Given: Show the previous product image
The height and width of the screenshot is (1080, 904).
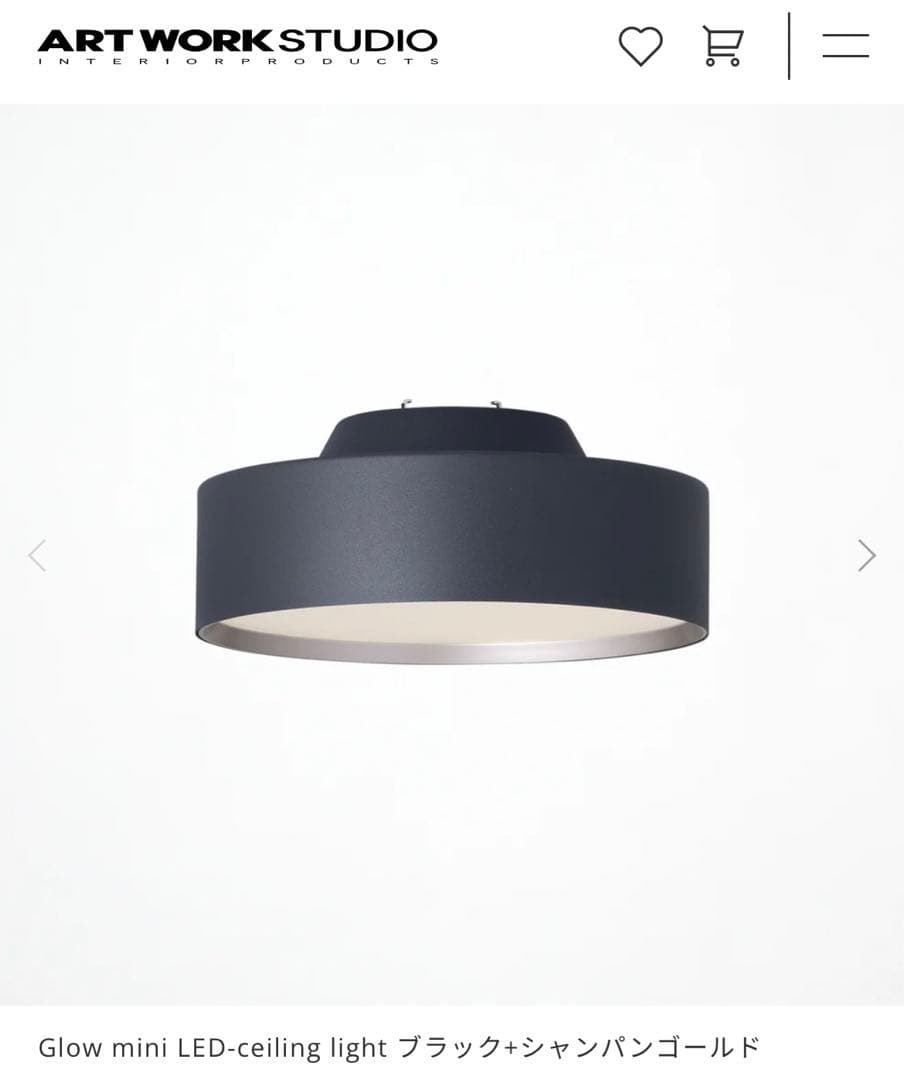Looking at the screenshot, I should [x=37, y=555].
